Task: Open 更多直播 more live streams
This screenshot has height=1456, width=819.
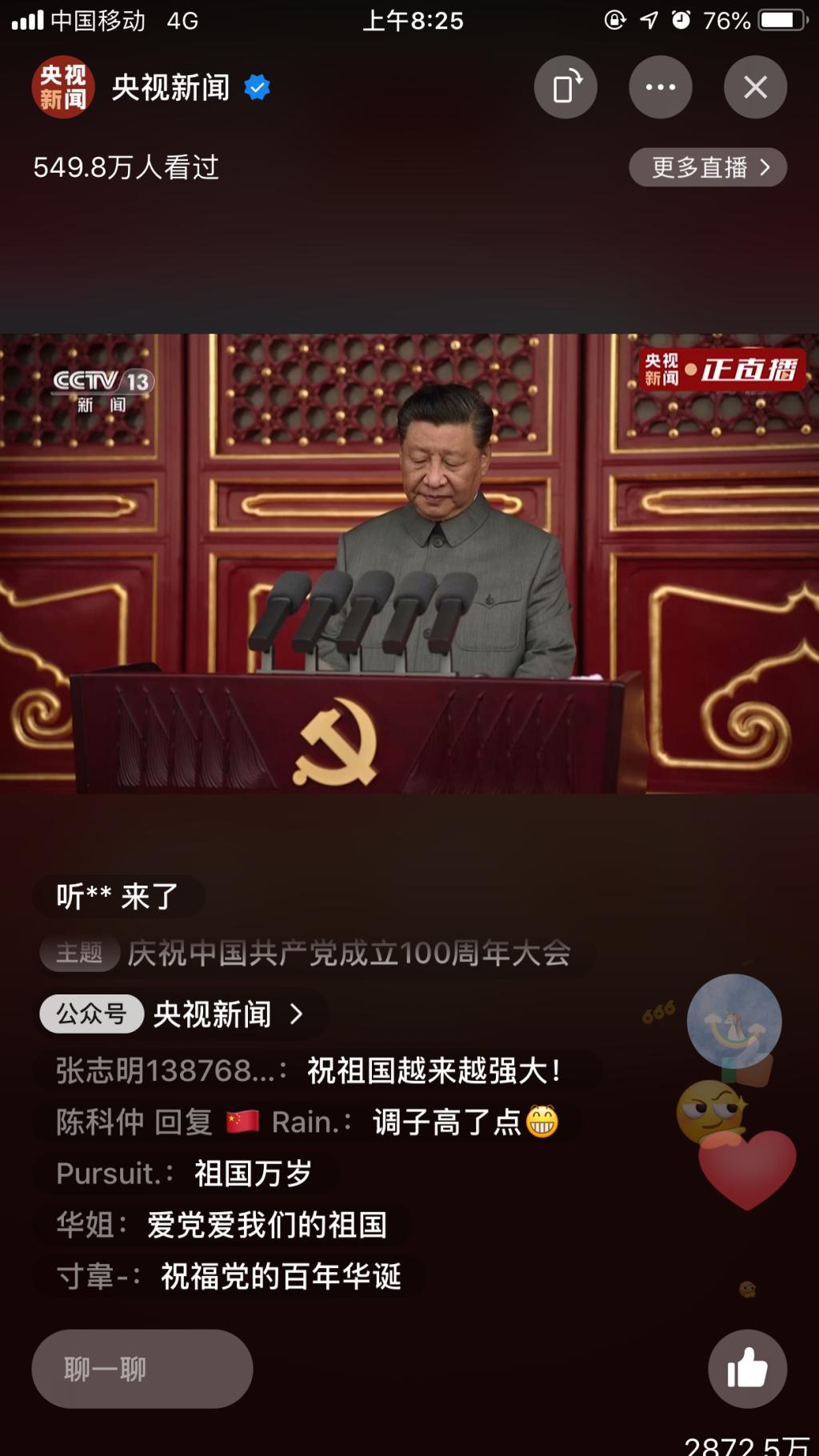Action: point(708,167)
